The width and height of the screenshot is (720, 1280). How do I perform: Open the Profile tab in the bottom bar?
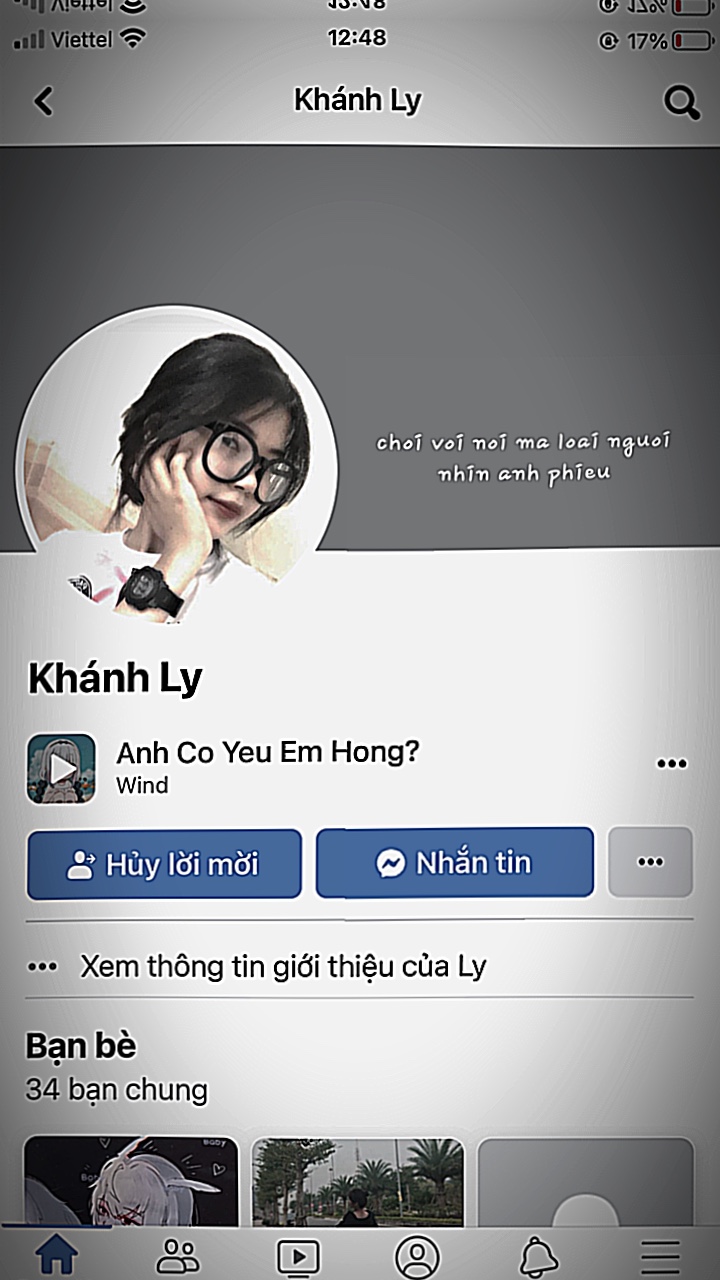417,1256
